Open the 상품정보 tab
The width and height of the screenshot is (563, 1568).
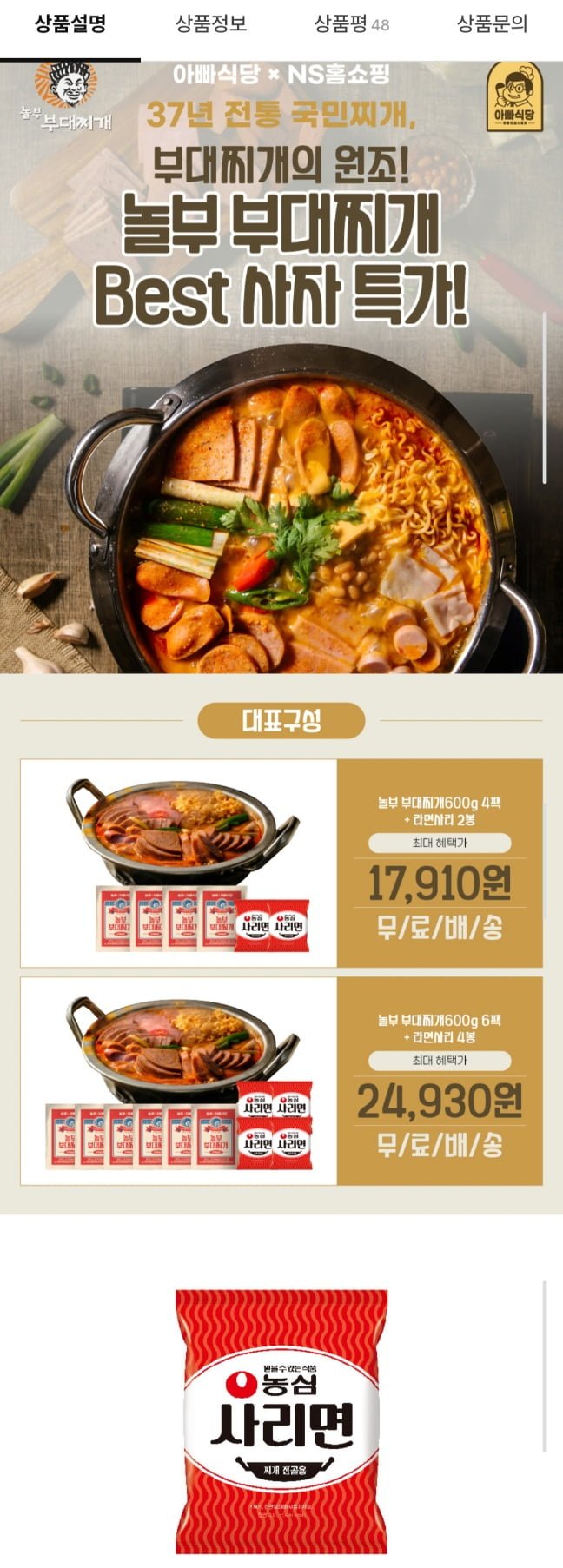click(x=211, y=24)
